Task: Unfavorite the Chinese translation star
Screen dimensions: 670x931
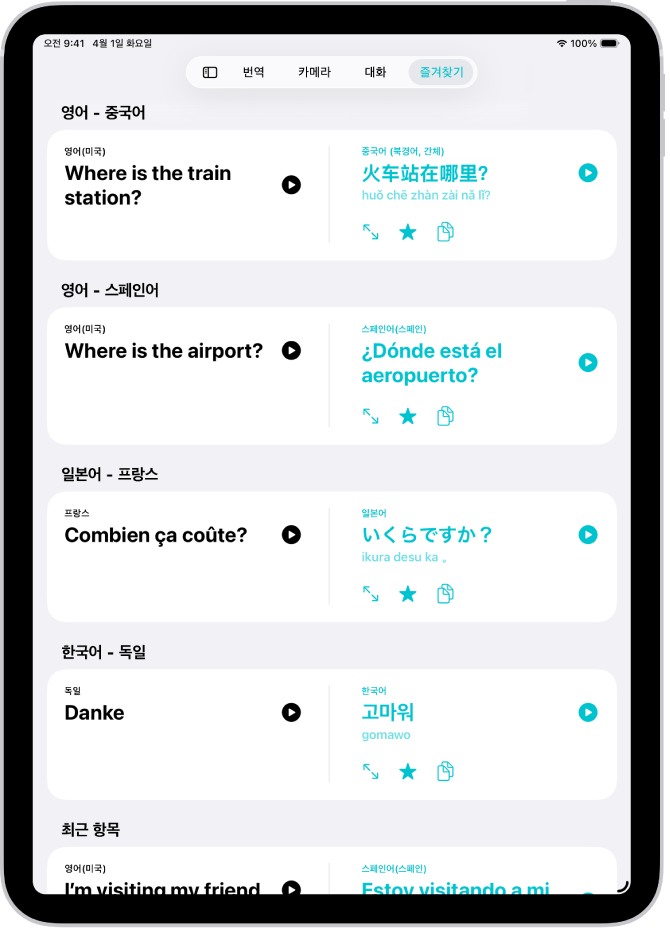Action: tap(408, 232)
